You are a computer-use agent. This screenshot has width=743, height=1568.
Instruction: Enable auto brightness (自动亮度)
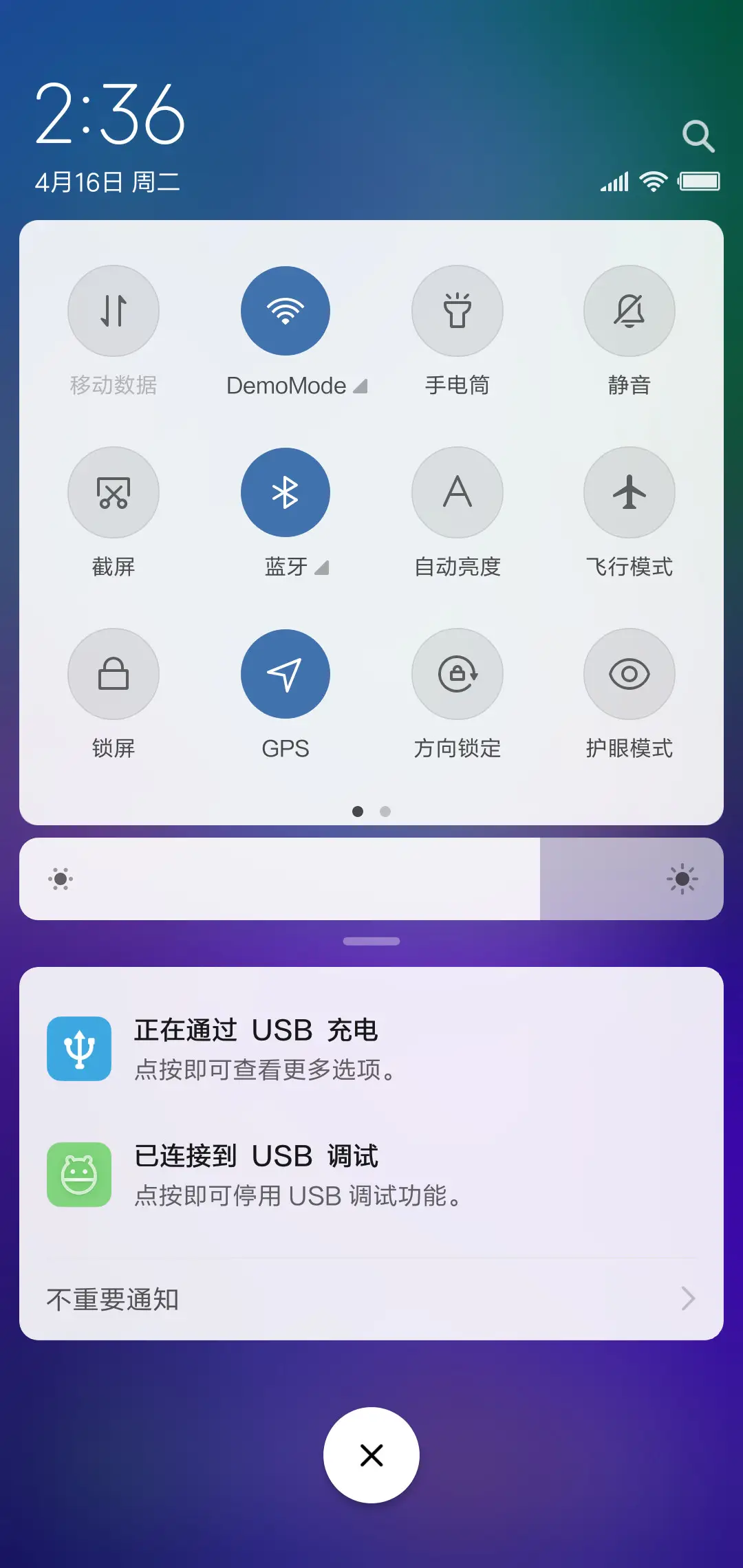pyautogui.click(x=457, y=492)
